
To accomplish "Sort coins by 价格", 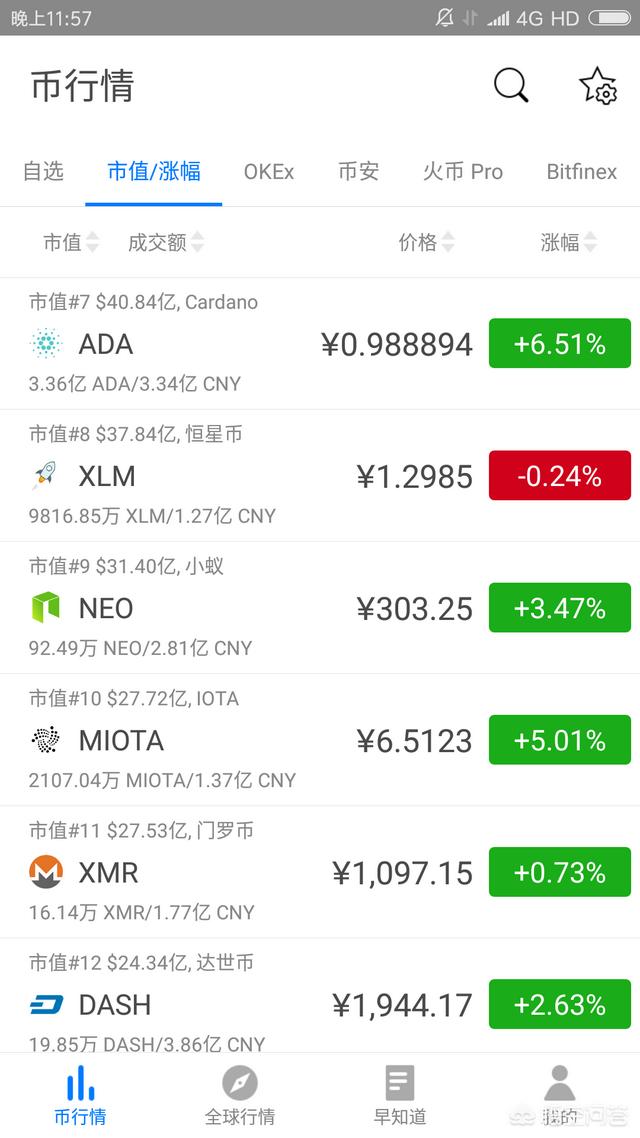I will [427, 242].
